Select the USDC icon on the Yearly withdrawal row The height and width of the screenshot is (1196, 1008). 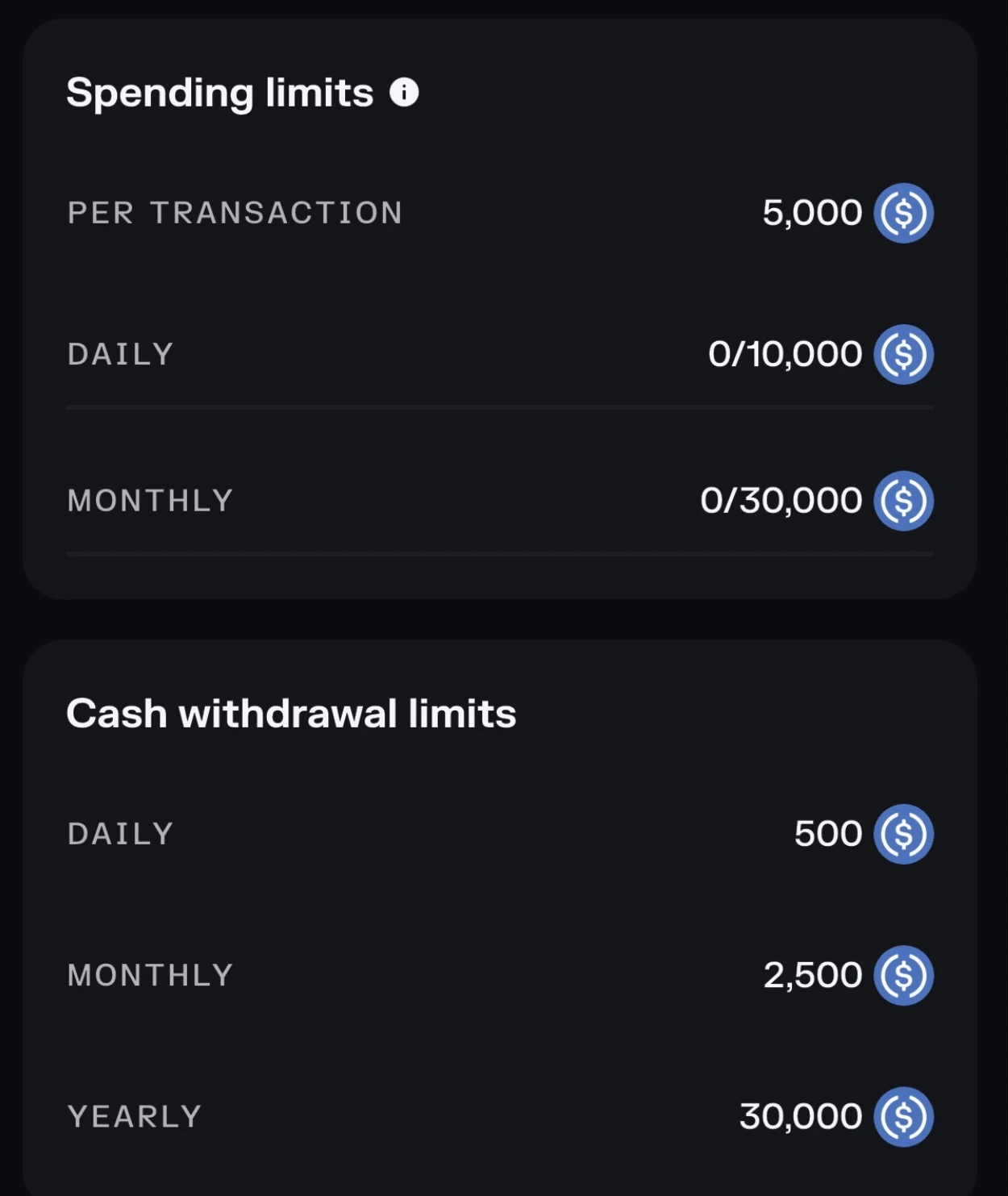903,1115
